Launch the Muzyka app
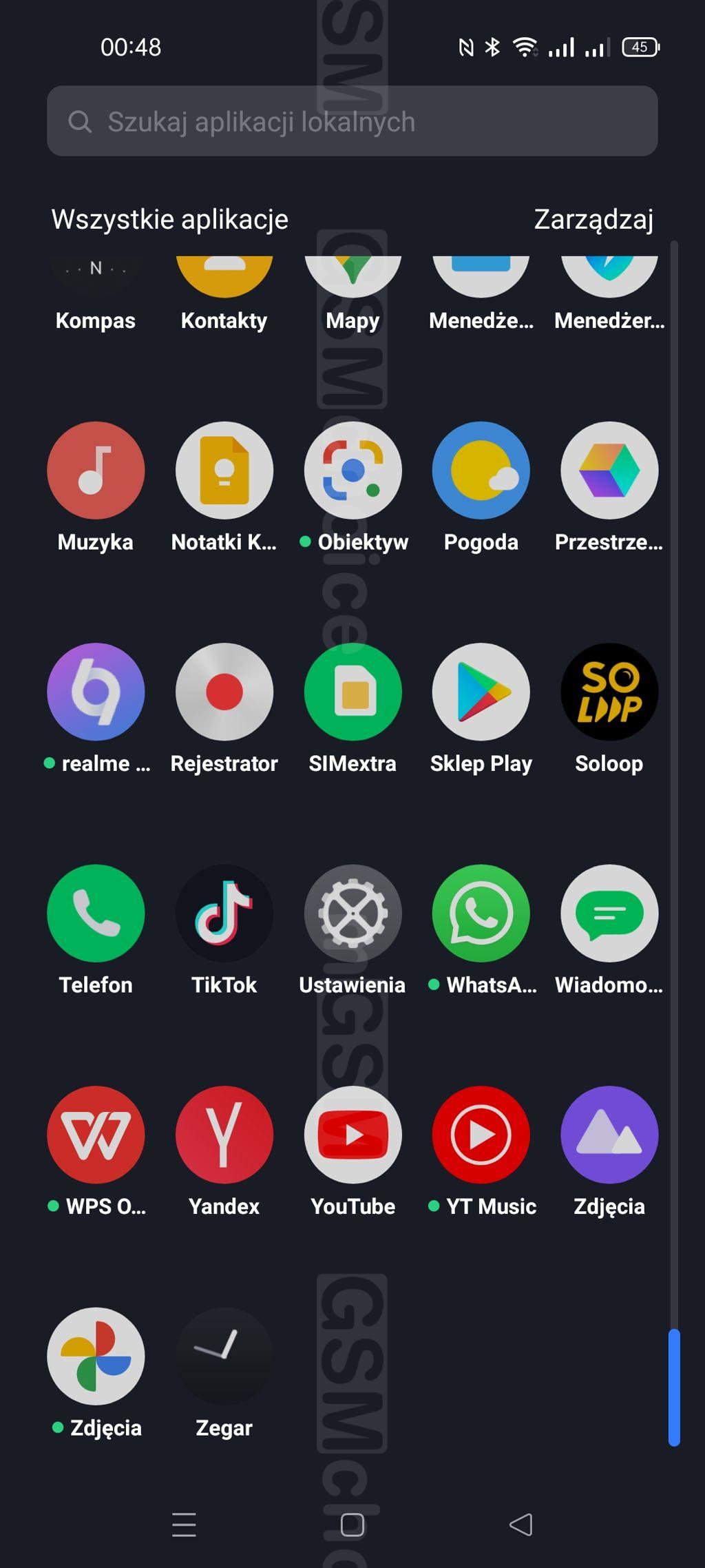 click(x=96, y=471)
